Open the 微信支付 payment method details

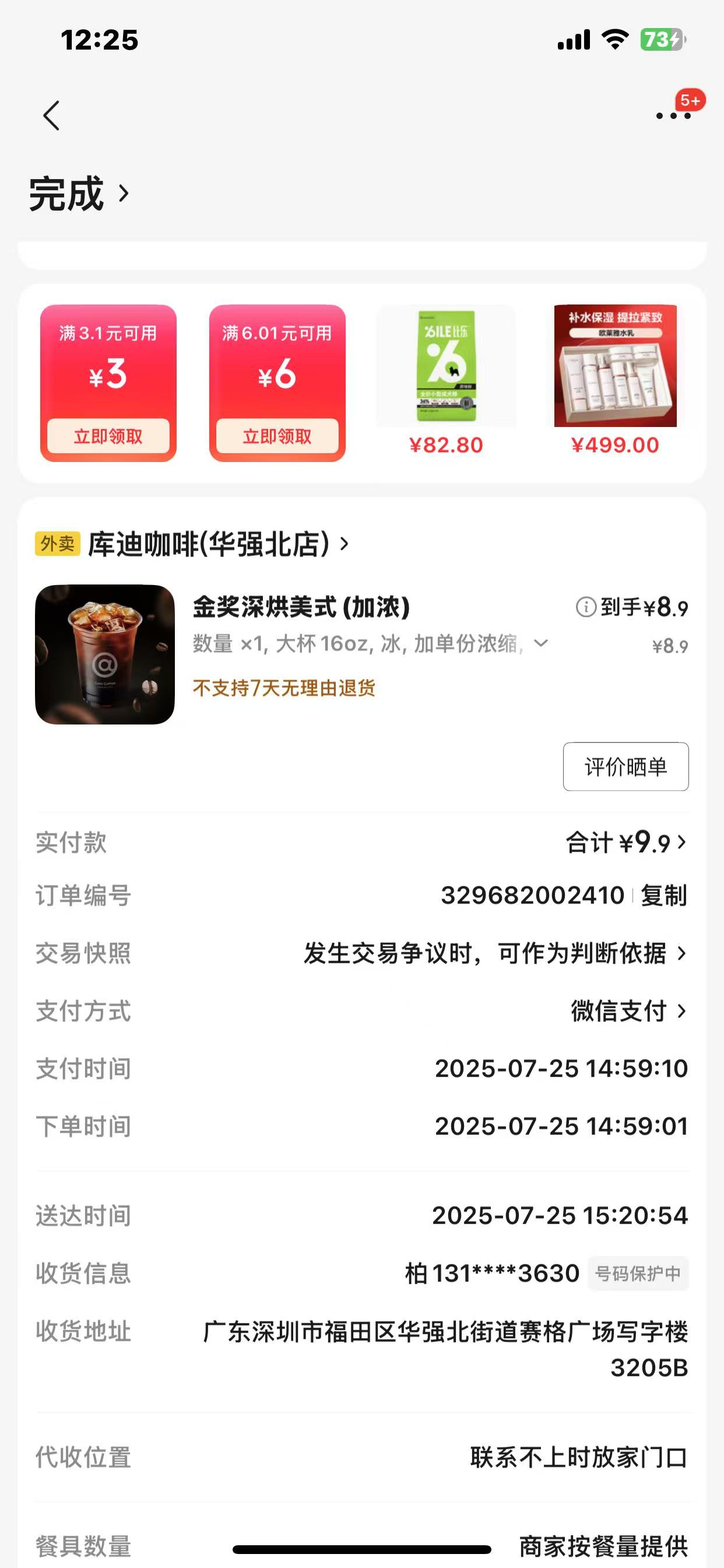tap(628, 1011)
